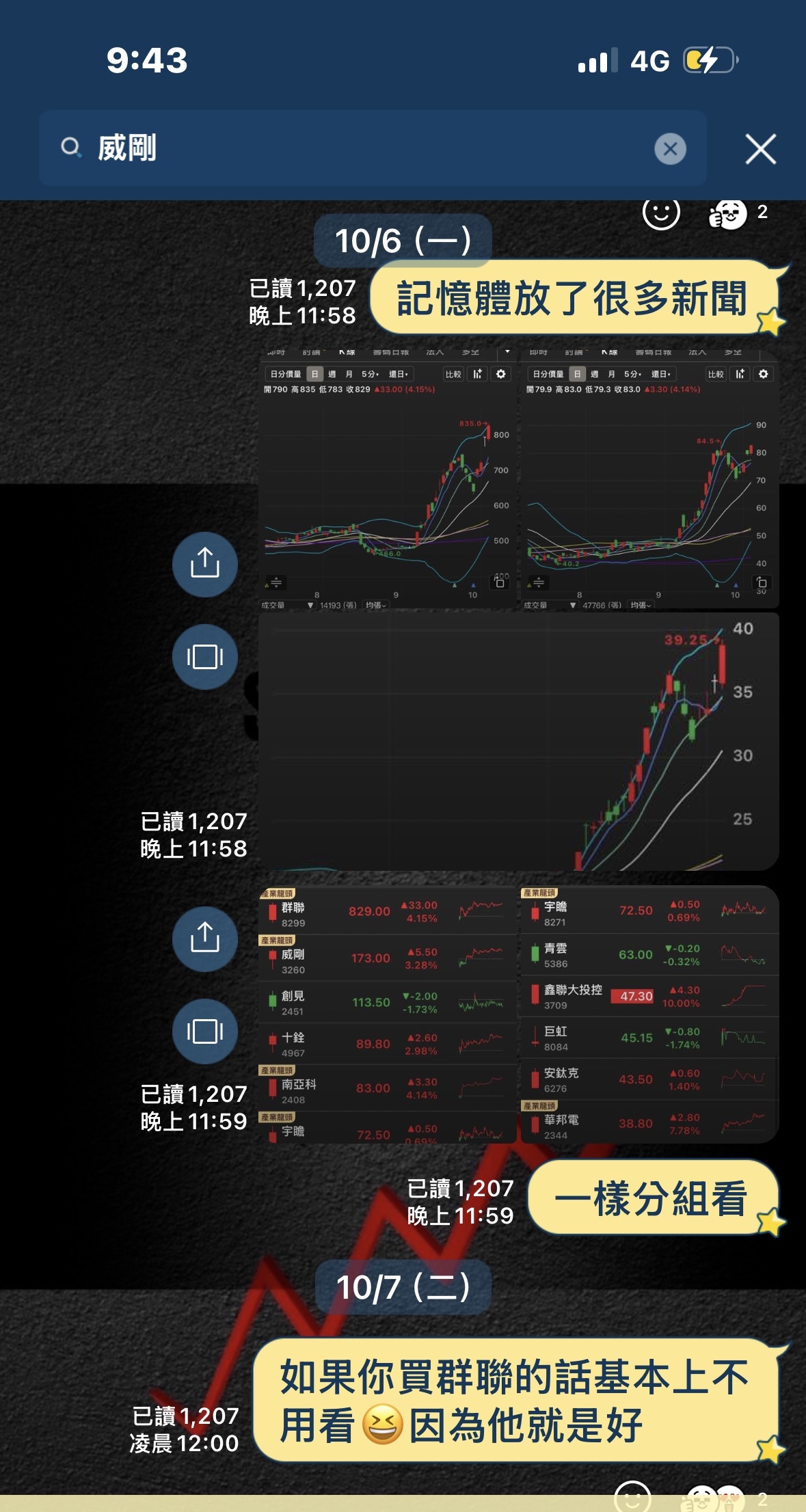View the reactions with count 2 at the top
Image resolution: width=806 pixels, height=1512 pixels.
[739, 213]
